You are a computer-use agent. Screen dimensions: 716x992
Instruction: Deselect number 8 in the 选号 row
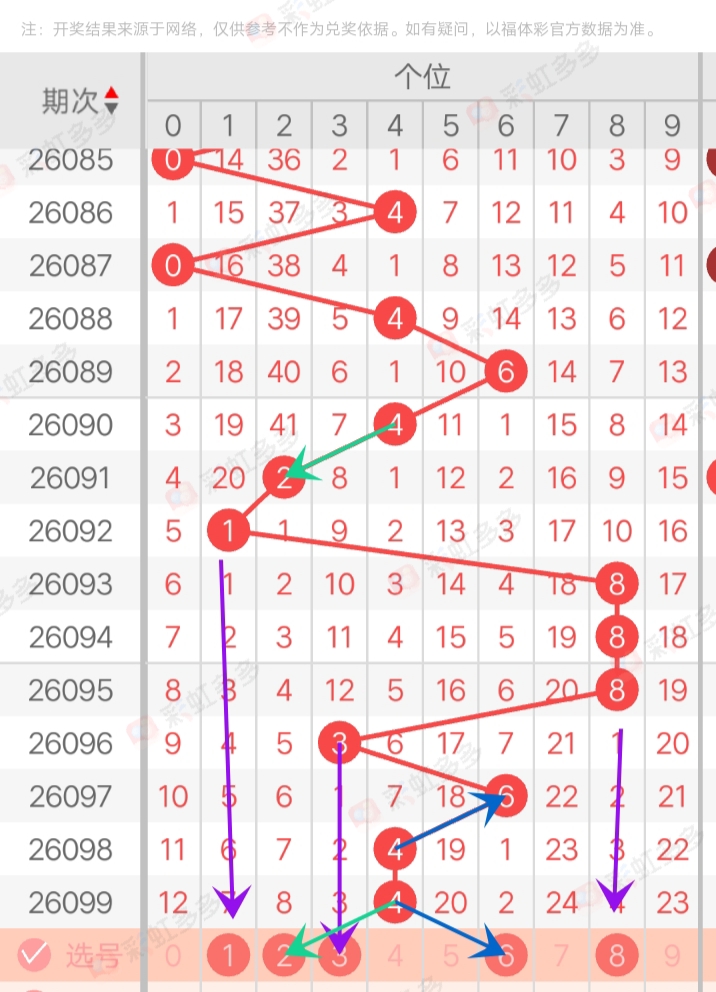pos(617,956)
